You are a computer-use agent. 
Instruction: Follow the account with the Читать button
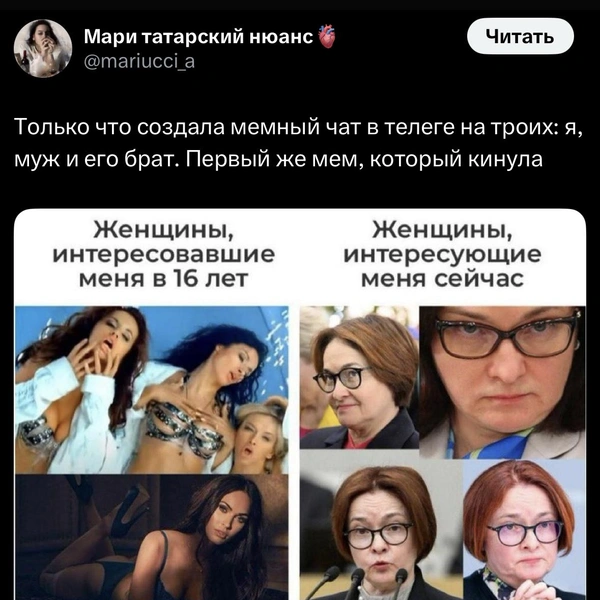point(519,37)
